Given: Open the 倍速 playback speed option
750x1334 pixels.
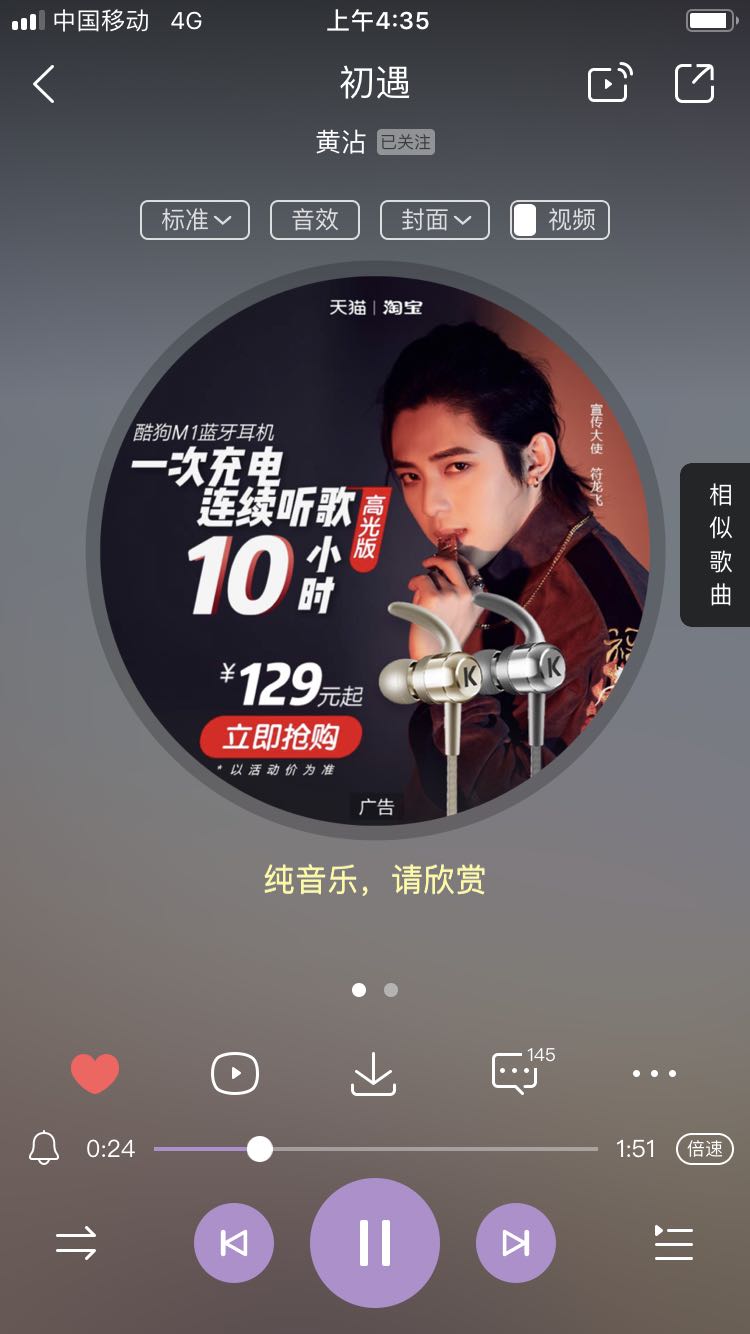Looking at the screenshot, I should 705,1149.
